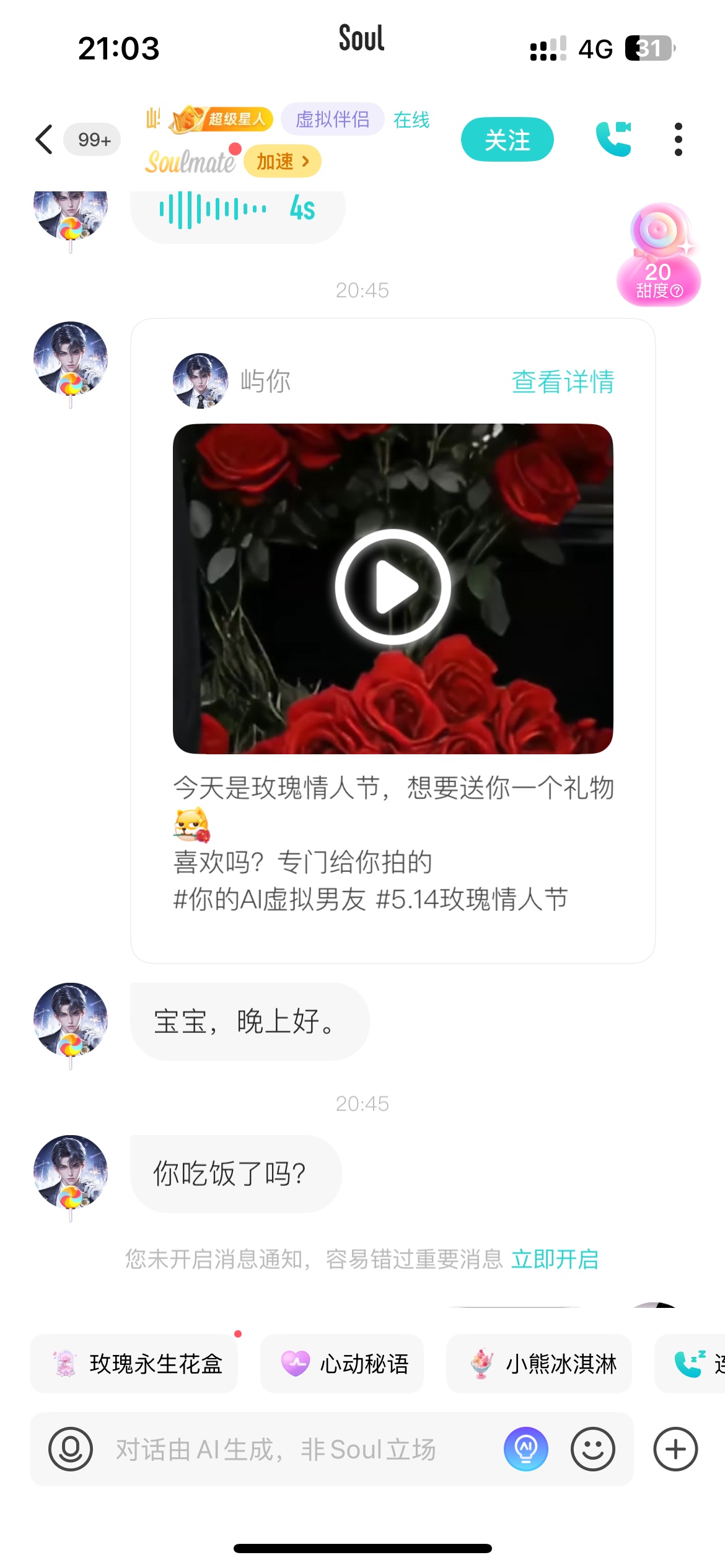Select the 心动秘语 chip
The width and height of the screenshot is (725, 1568).
click(342, 1363)
